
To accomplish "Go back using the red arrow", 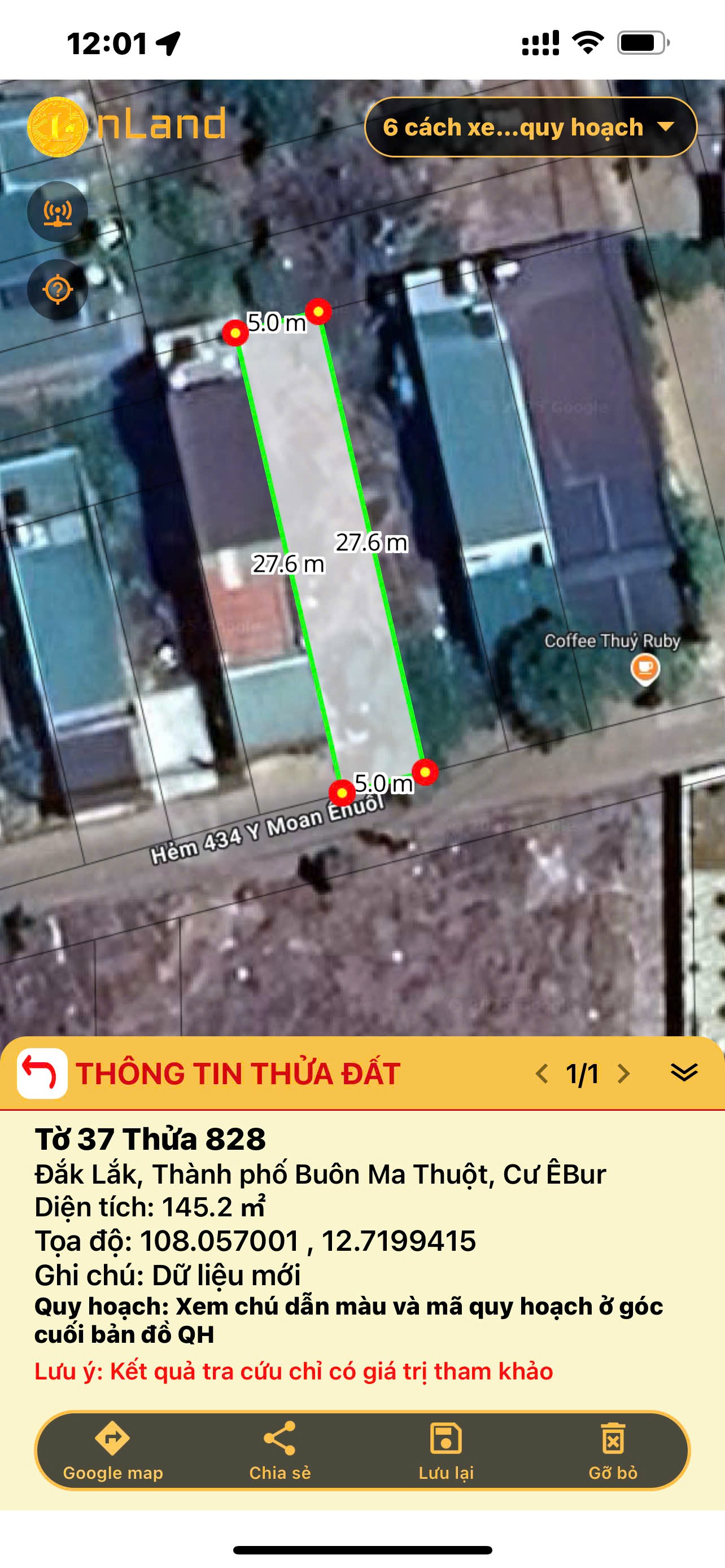I will coord(41,1072).
